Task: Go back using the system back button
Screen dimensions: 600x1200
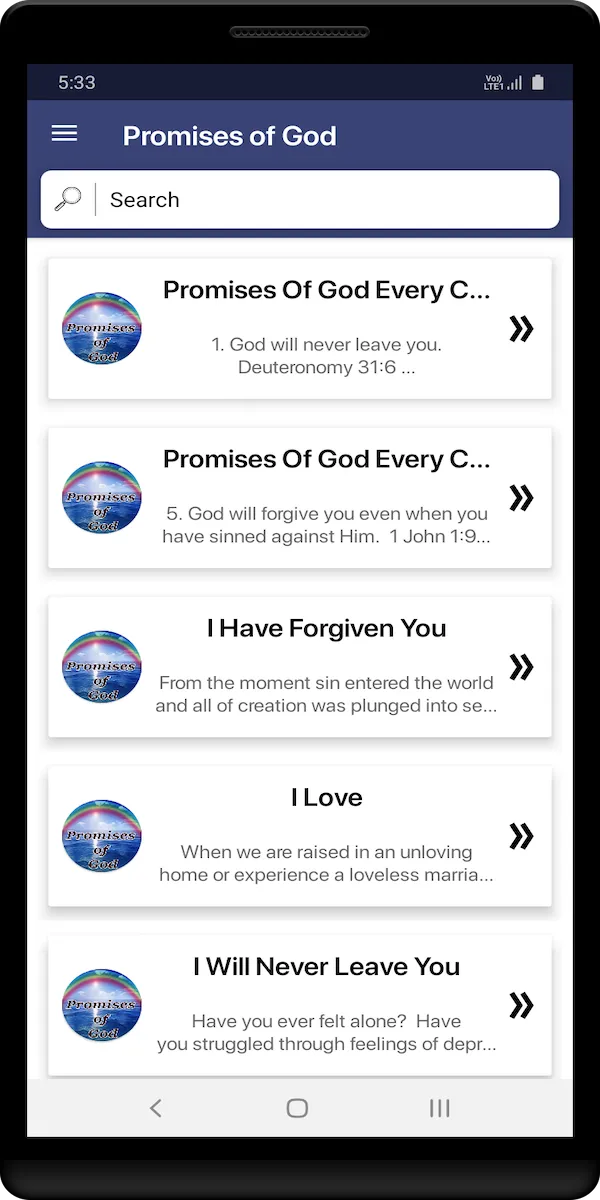Action: (155, 1107)
